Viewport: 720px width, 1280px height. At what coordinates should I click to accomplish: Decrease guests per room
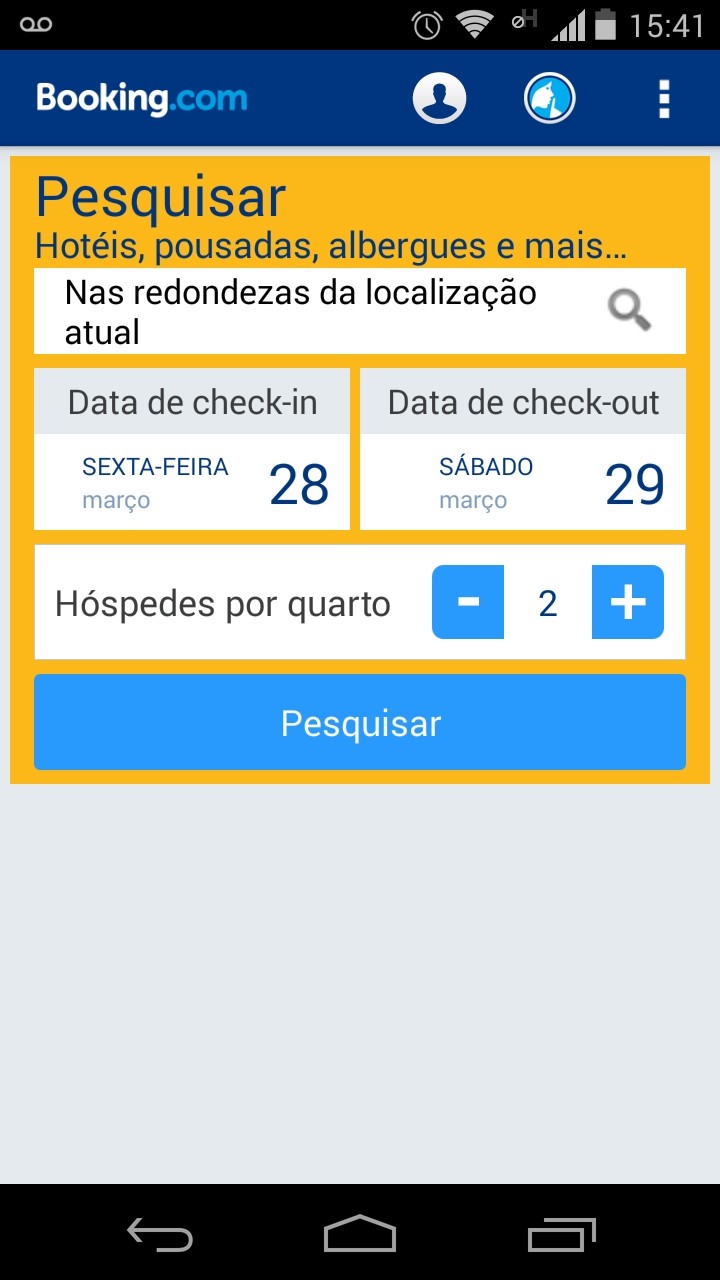(x=468, y=602)
